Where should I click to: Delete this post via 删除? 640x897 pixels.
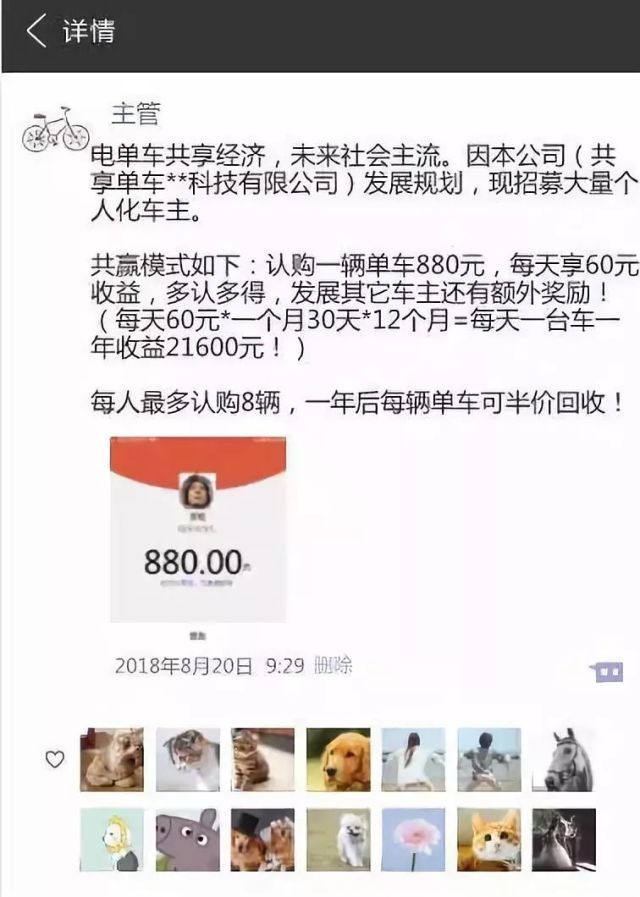click(333, 666)
